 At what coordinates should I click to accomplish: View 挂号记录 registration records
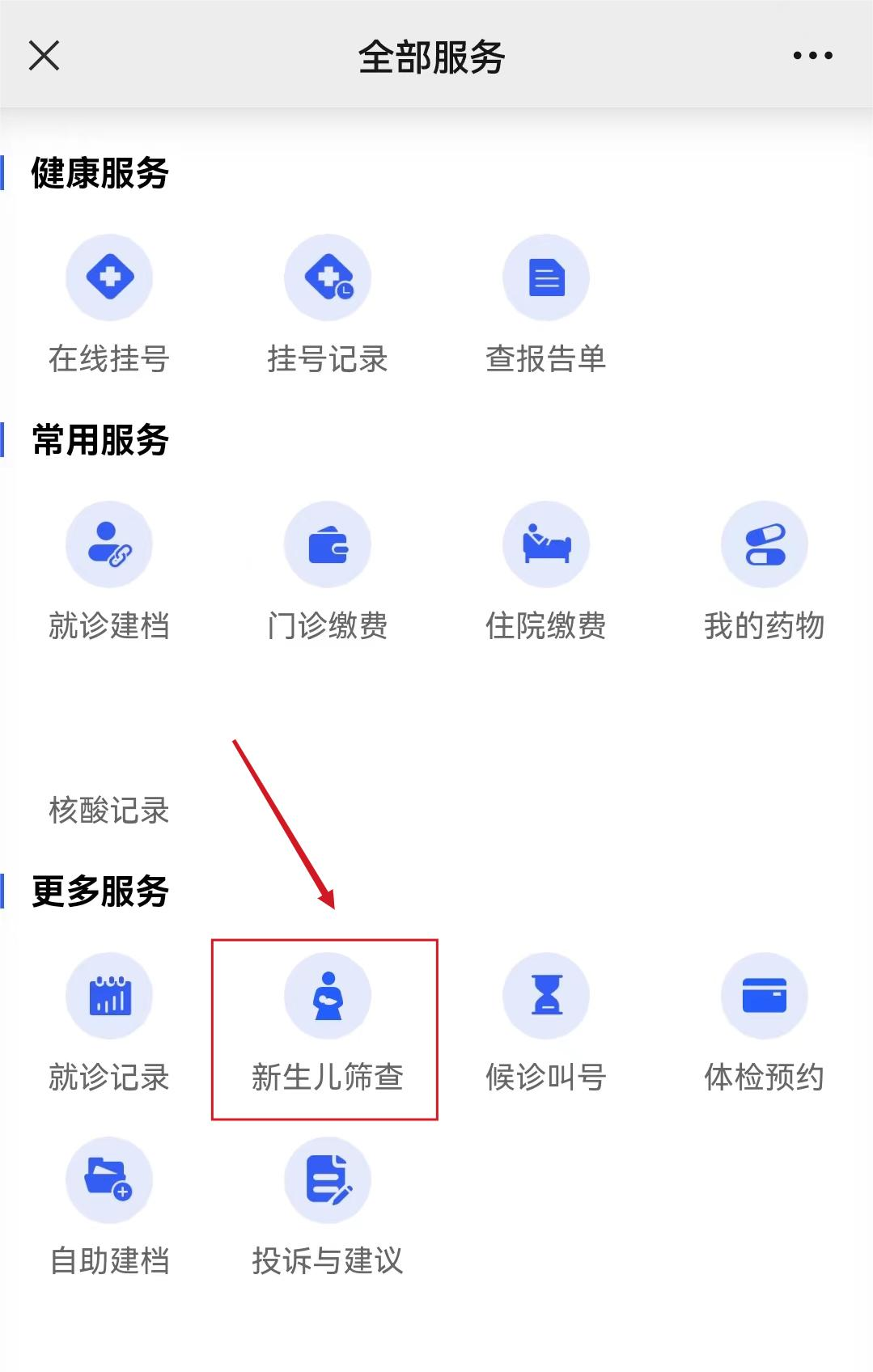(328, 277)
